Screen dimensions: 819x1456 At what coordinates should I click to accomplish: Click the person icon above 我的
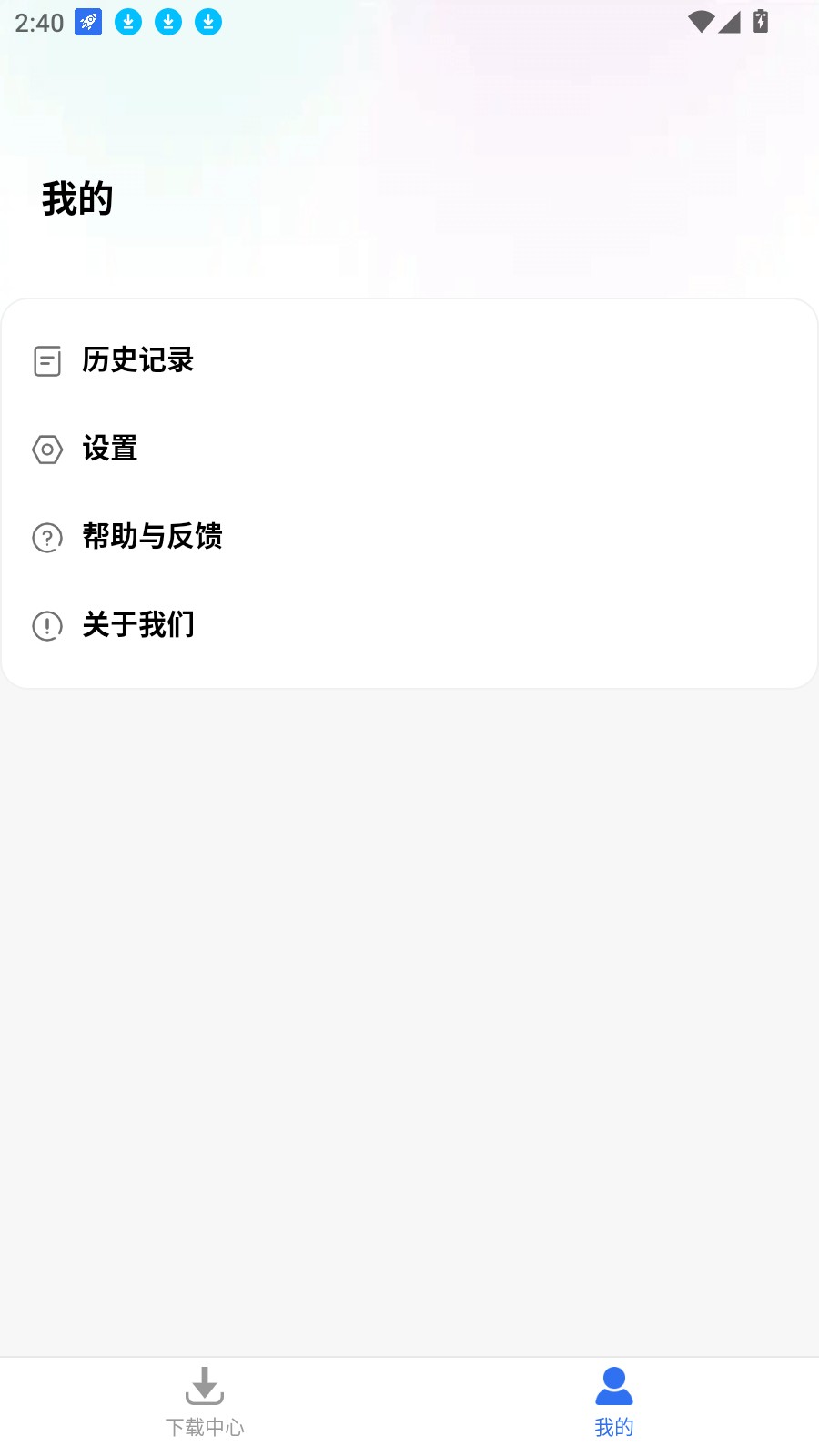click(613, 1386)
